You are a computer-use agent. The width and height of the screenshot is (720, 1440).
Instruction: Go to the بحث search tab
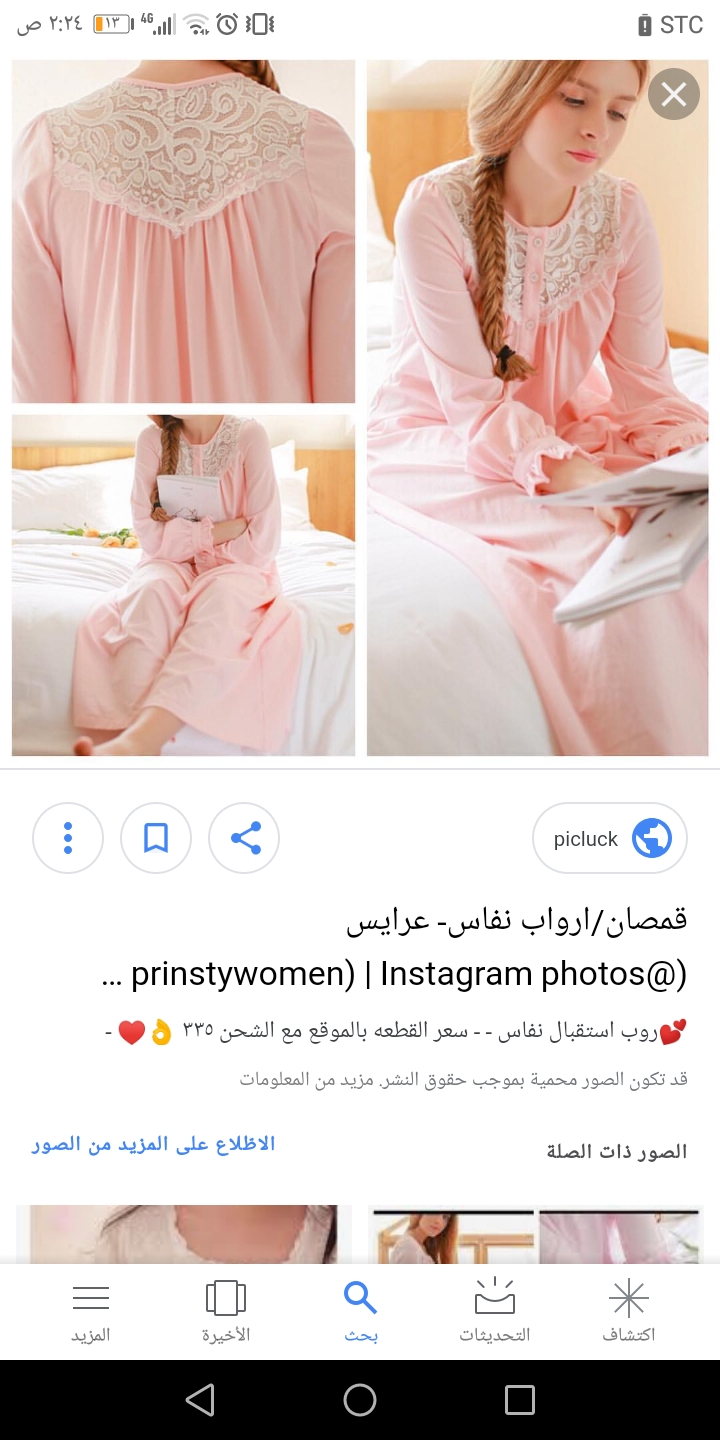(x=360, y=1312)
